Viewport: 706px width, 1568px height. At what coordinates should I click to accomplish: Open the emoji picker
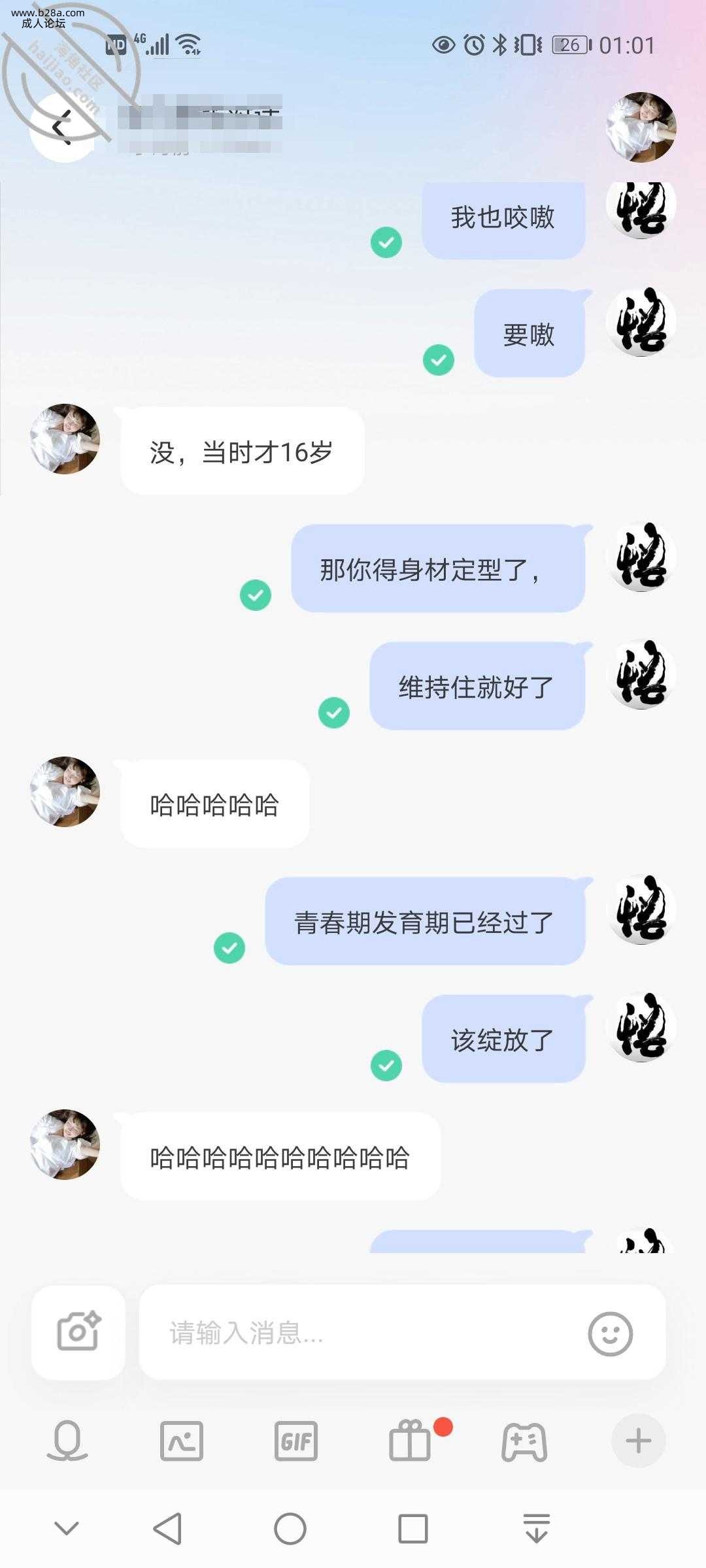pyautogui.click(x=610, y=1333)
